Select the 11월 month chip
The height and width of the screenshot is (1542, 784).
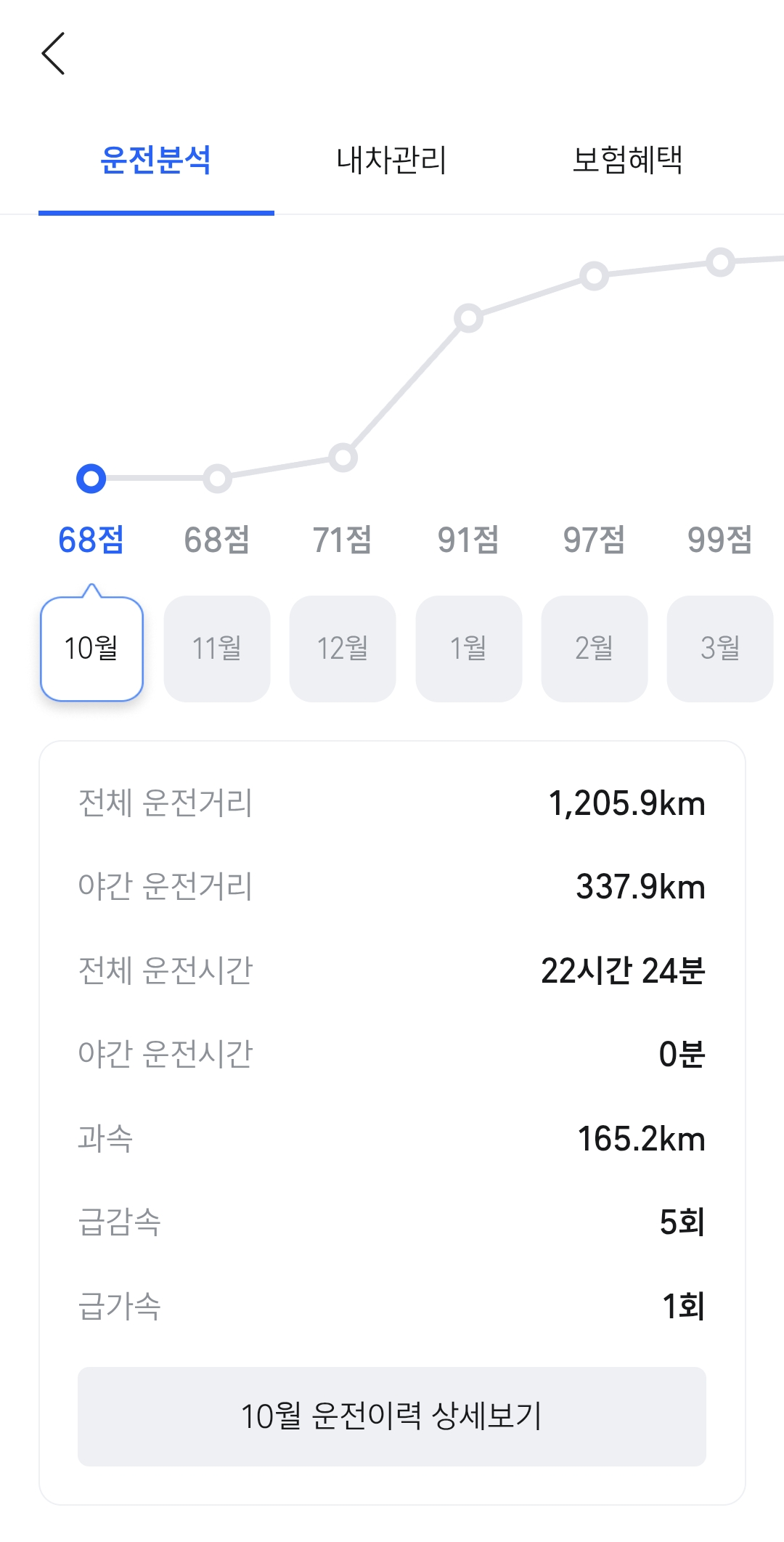click(x=217, y=649)
